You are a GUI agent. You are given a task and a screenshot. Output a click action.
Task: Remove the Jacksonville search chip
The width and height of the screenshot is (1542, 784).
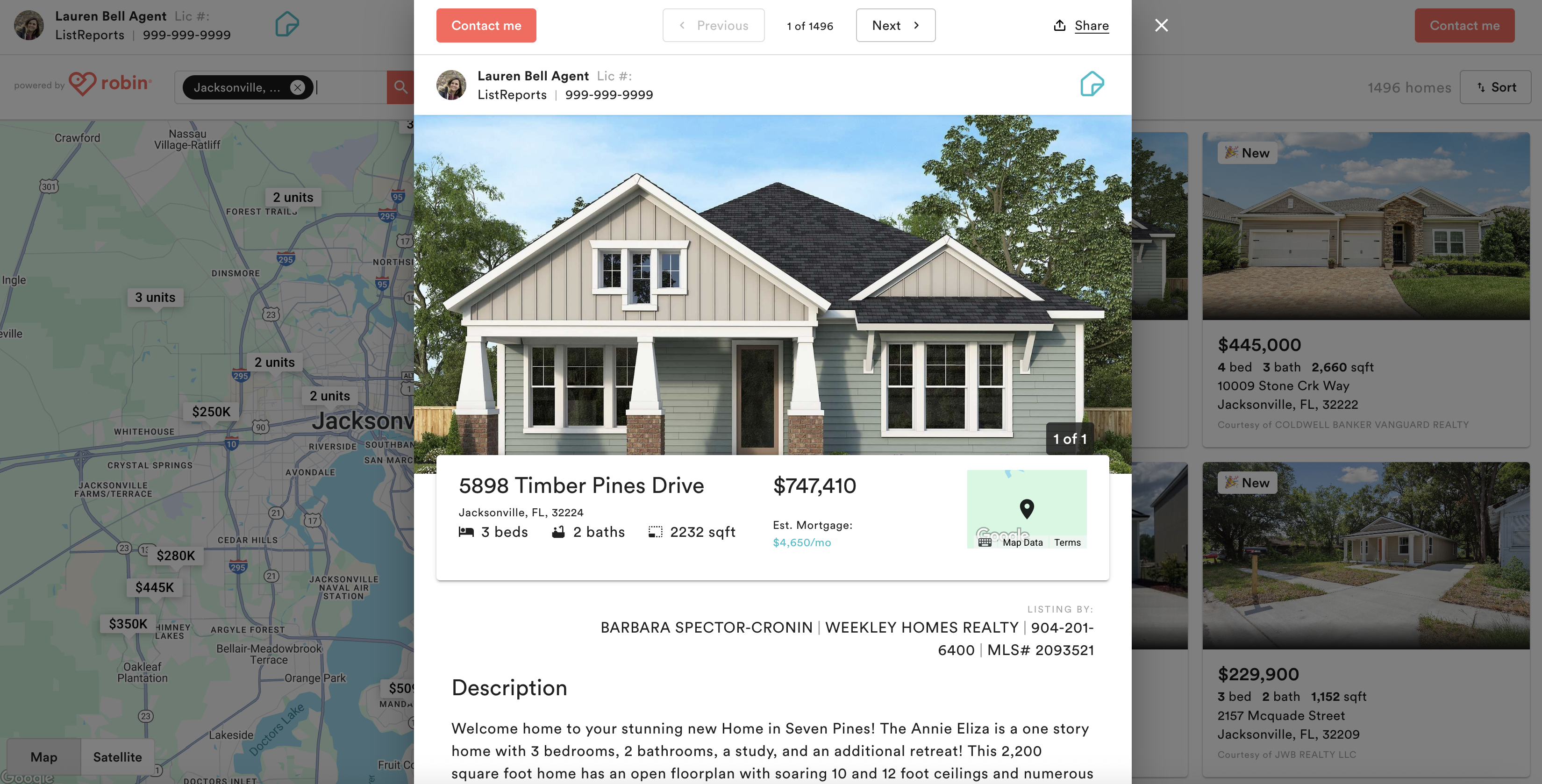coord(298,87)
